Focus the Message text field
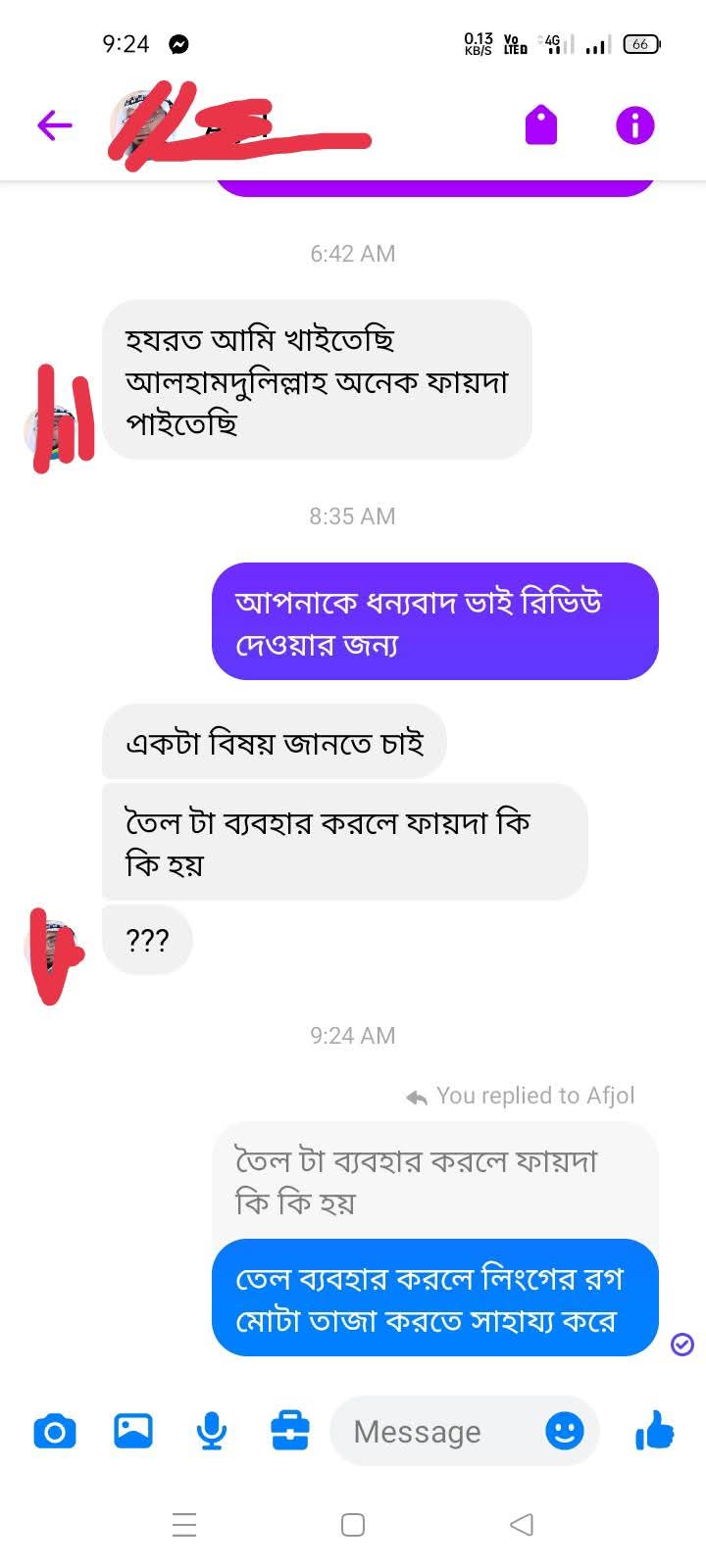Viewport: 706px width, 1568px height. tap(431, 1432)
